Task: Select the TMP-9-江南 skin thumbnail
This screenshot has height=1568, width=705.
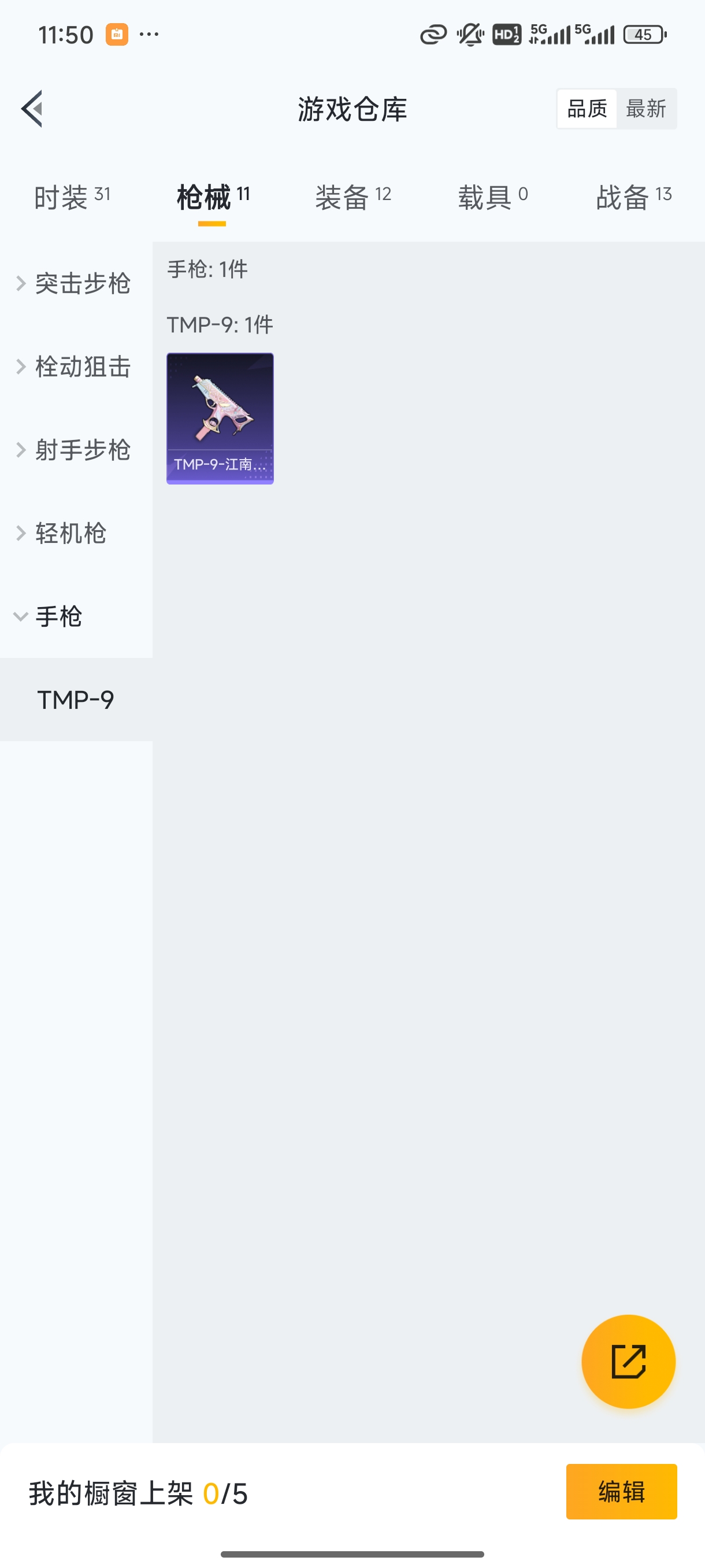Action: coord(220,417)
